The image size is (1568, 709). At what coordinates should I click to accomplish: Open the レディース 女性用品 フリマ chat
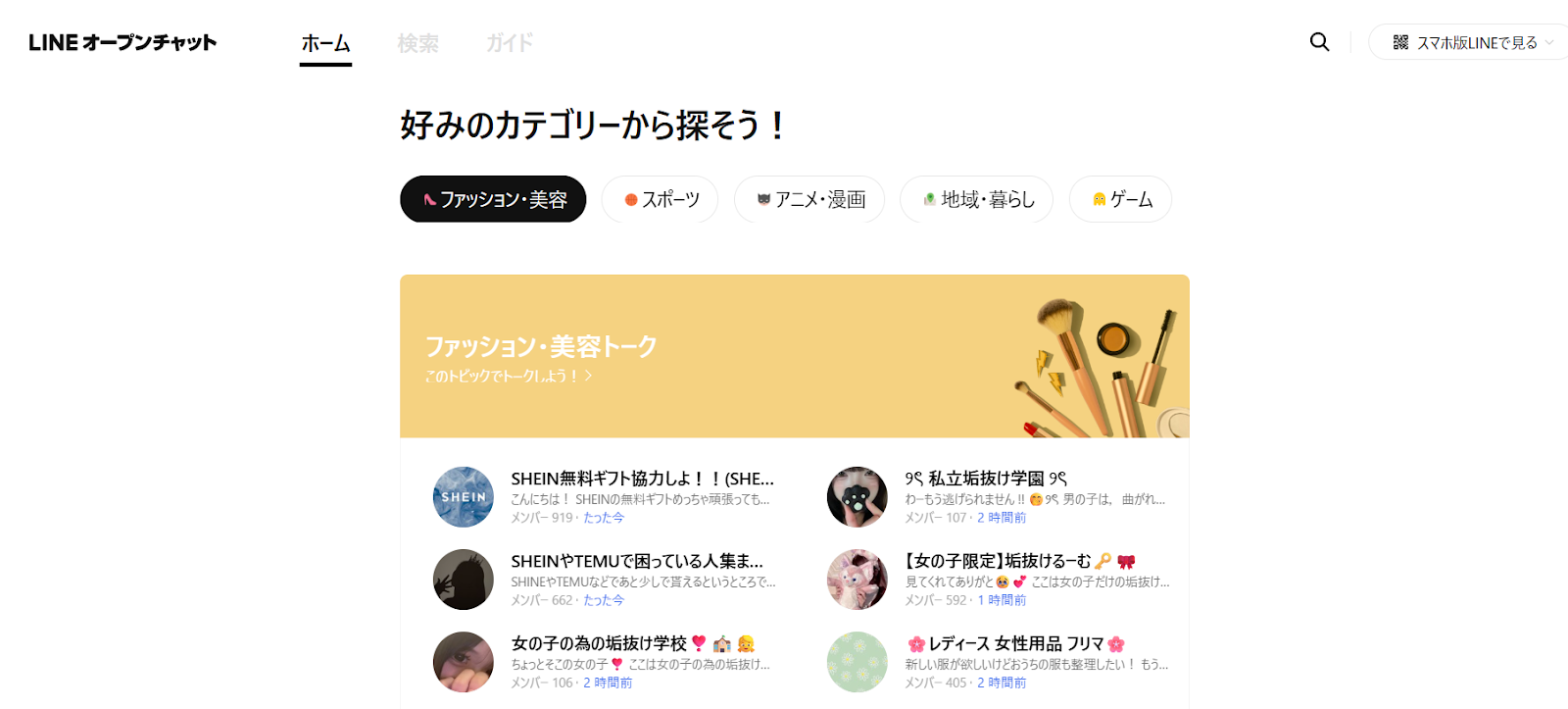click(1015, 643)
